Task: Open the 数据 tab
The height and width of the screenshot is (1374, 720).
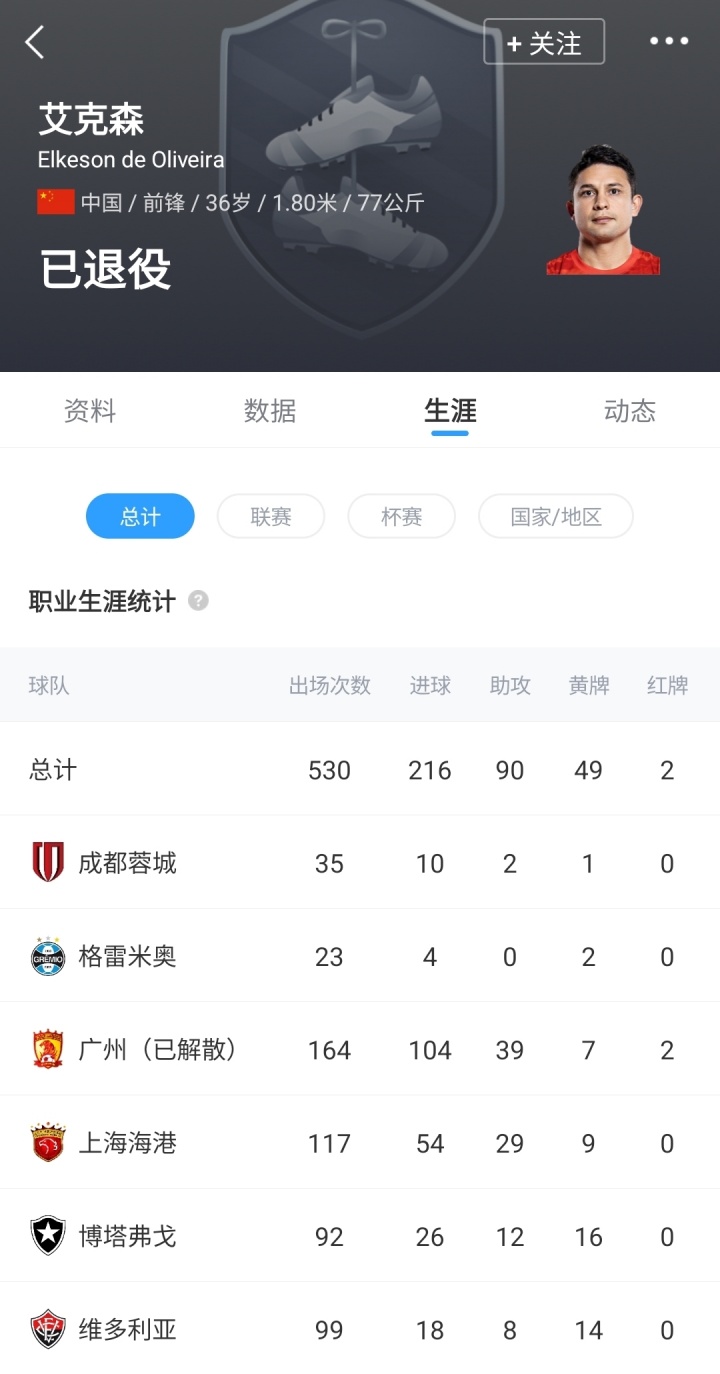Action: pyautogui.click(x=269, y=410)
